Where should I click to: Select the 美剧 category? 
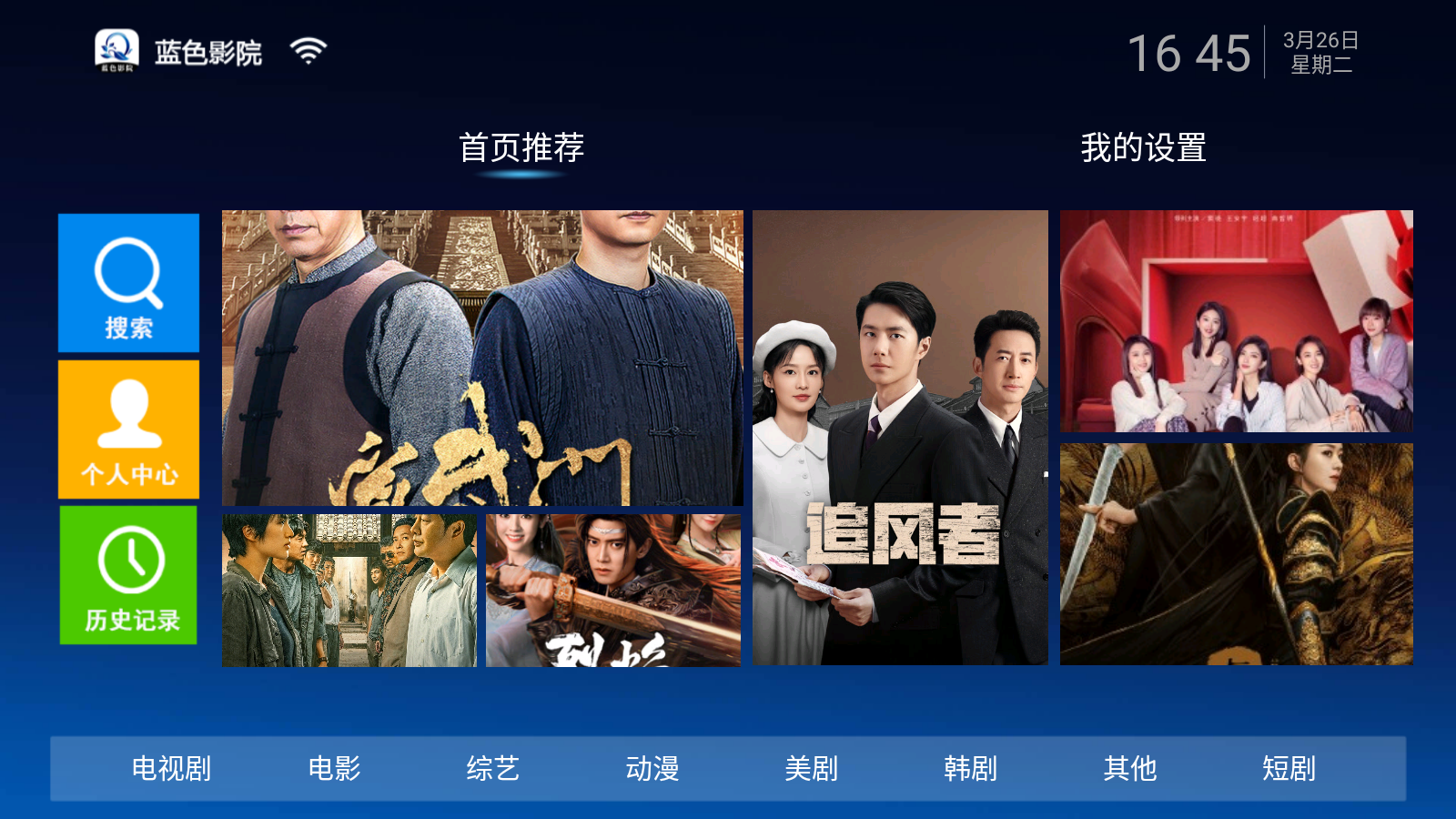click(x=811, y=769)
